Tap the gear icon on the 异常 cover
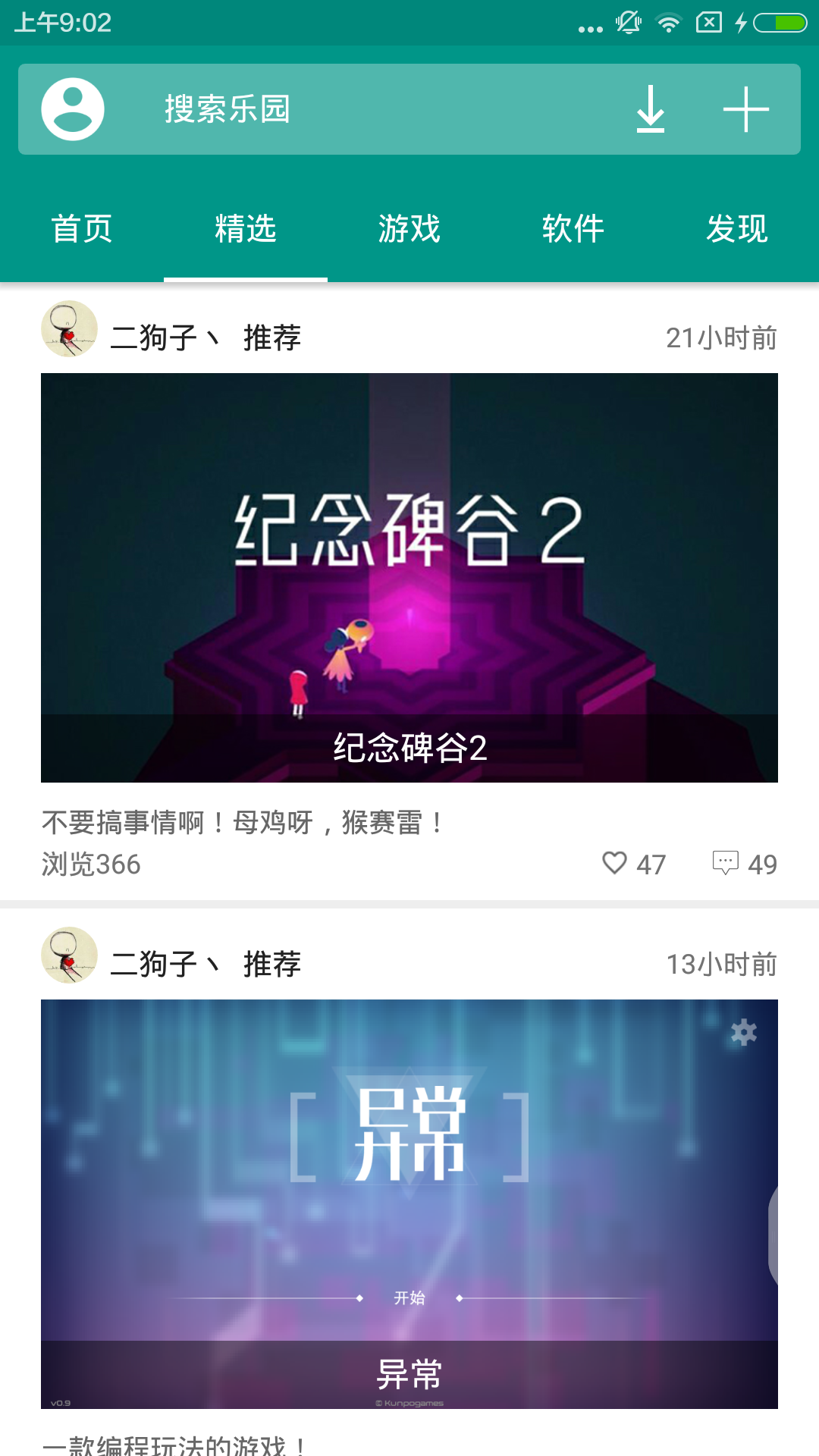Image resolution: width=819 pixels, height=1456 pixels. [745, 1032]
